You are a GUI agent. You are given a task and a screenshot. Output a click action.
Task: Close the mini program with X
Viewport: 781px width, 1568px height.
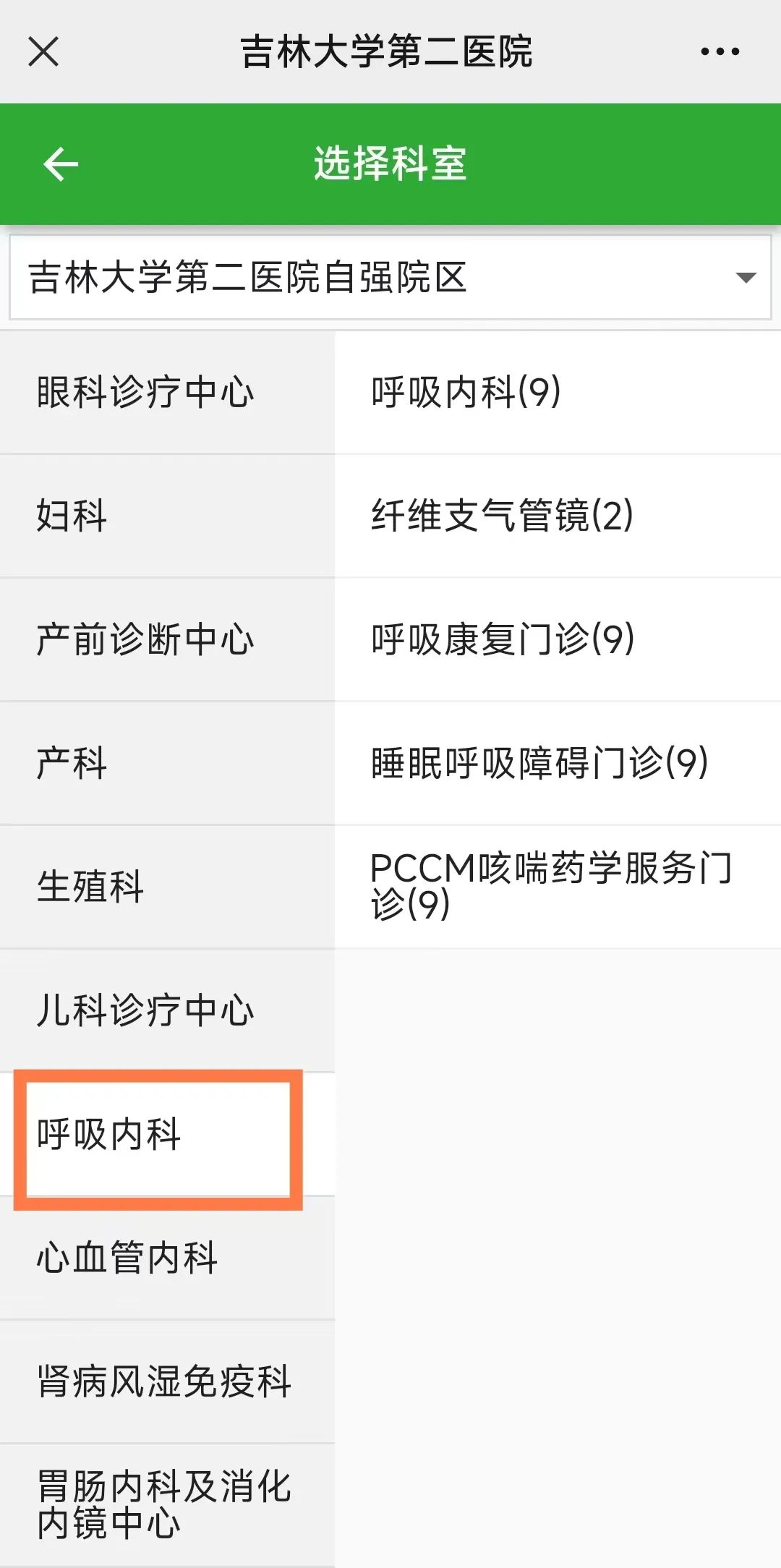pos(43,51)
